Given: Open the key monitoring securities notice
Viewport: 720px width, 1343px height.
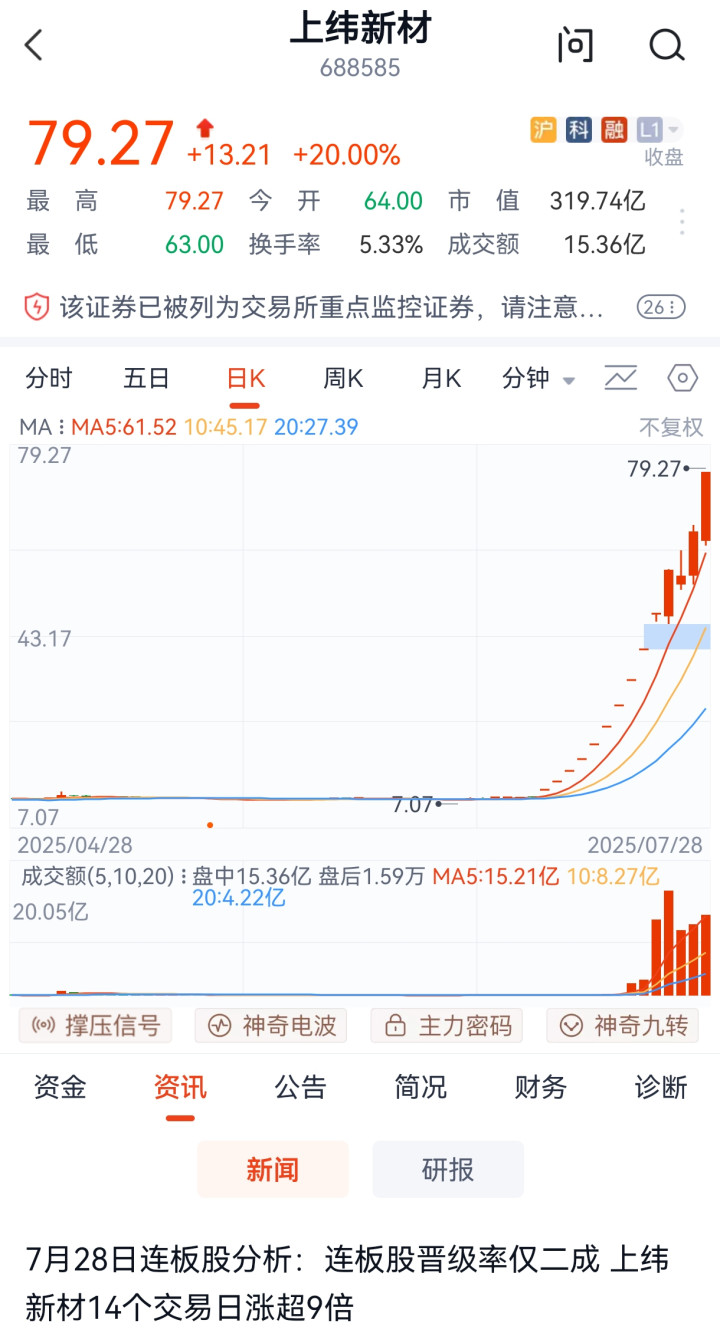Looking at the screenshot, I should 330,307.
